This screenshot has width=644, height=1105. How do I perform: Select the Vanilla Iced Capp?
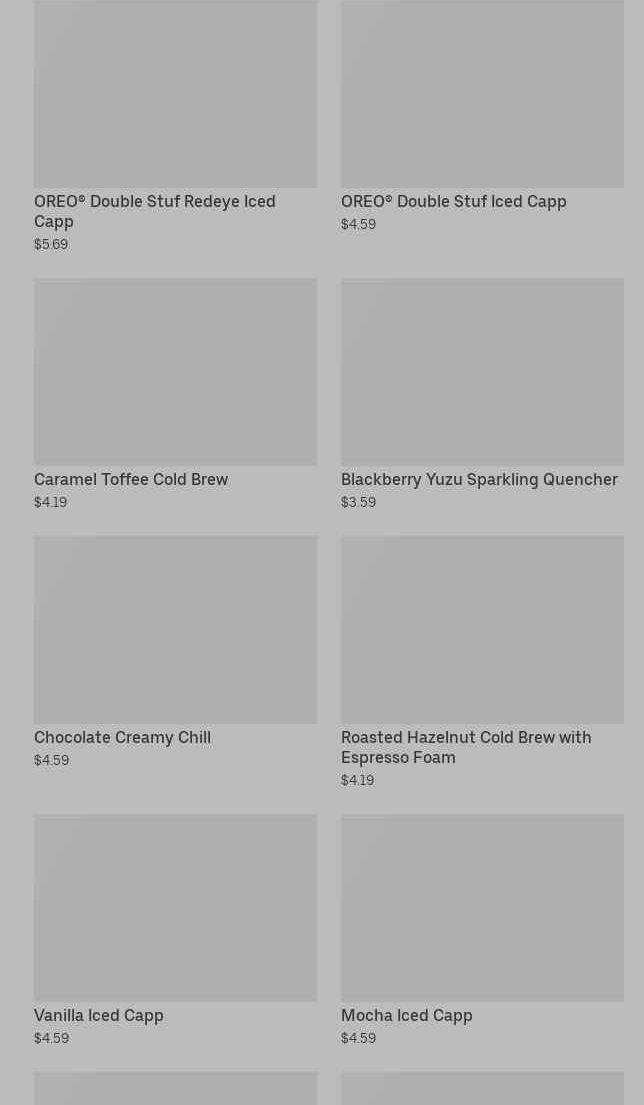pos(175,931)
